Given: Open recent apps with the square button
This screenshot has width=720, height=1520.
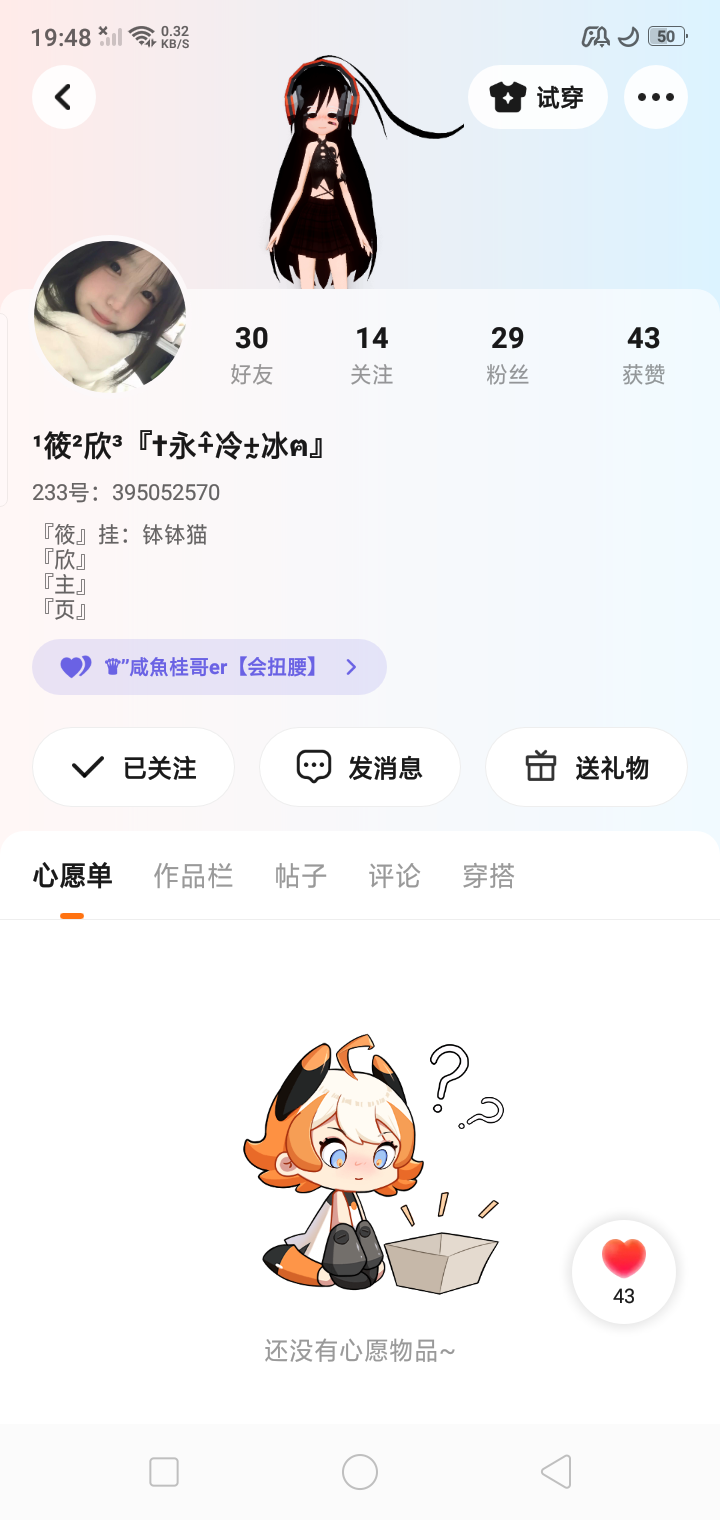Looking at the screenshot, I should [164, 1472].
